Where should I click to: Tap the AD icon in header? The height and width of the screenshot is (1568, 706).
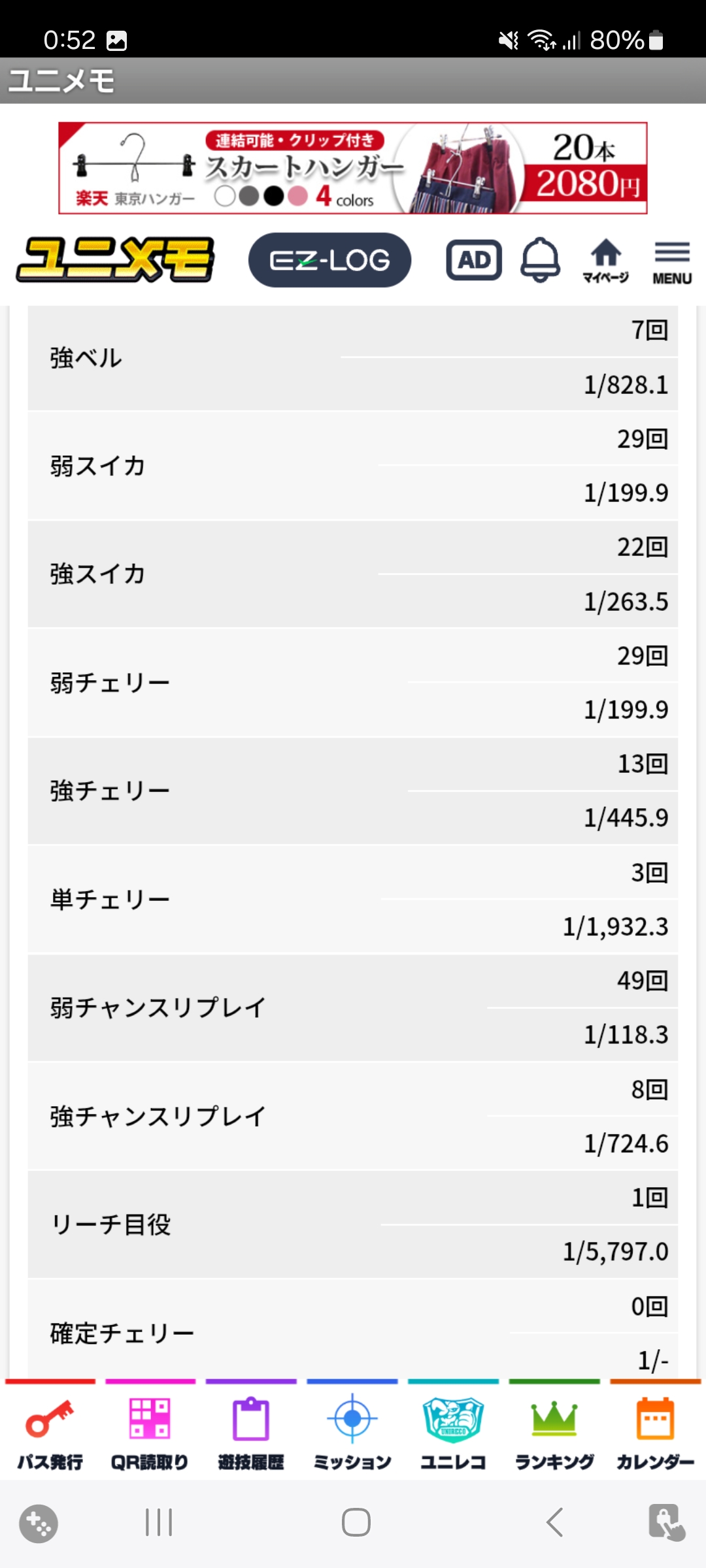click(x=474, y=260)
